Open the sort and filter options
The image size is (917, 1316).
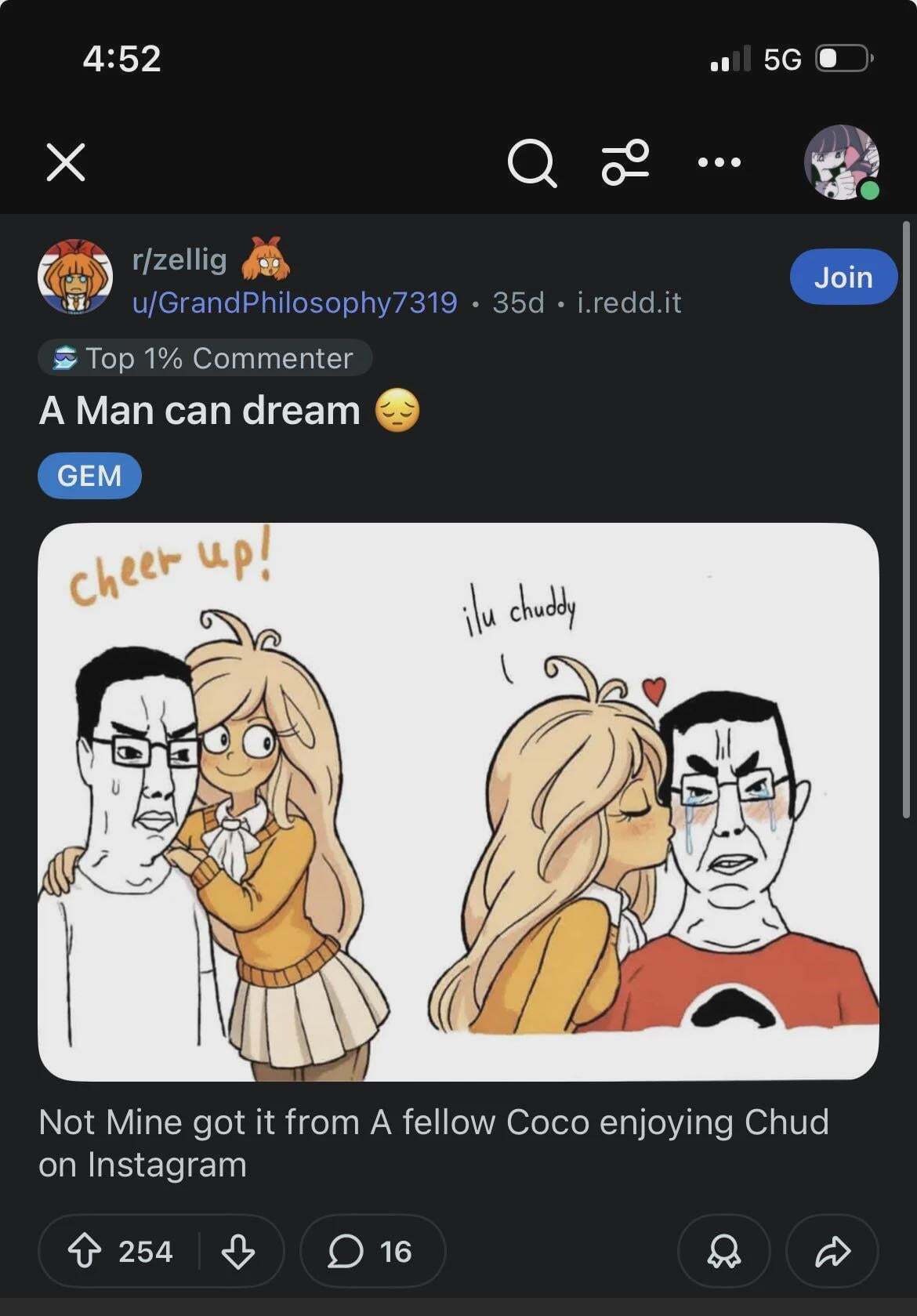click(x=625, y=163)
